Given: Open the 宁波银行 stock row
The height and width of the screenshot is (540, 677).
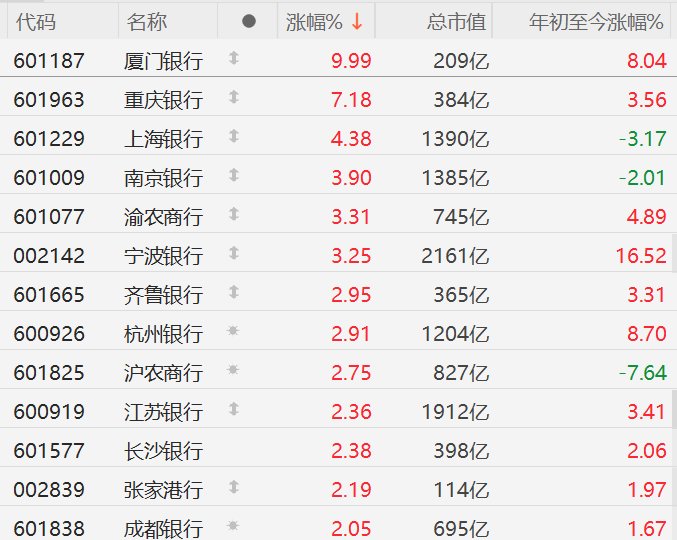Looking at the screenshot, I should coord(163,256).
